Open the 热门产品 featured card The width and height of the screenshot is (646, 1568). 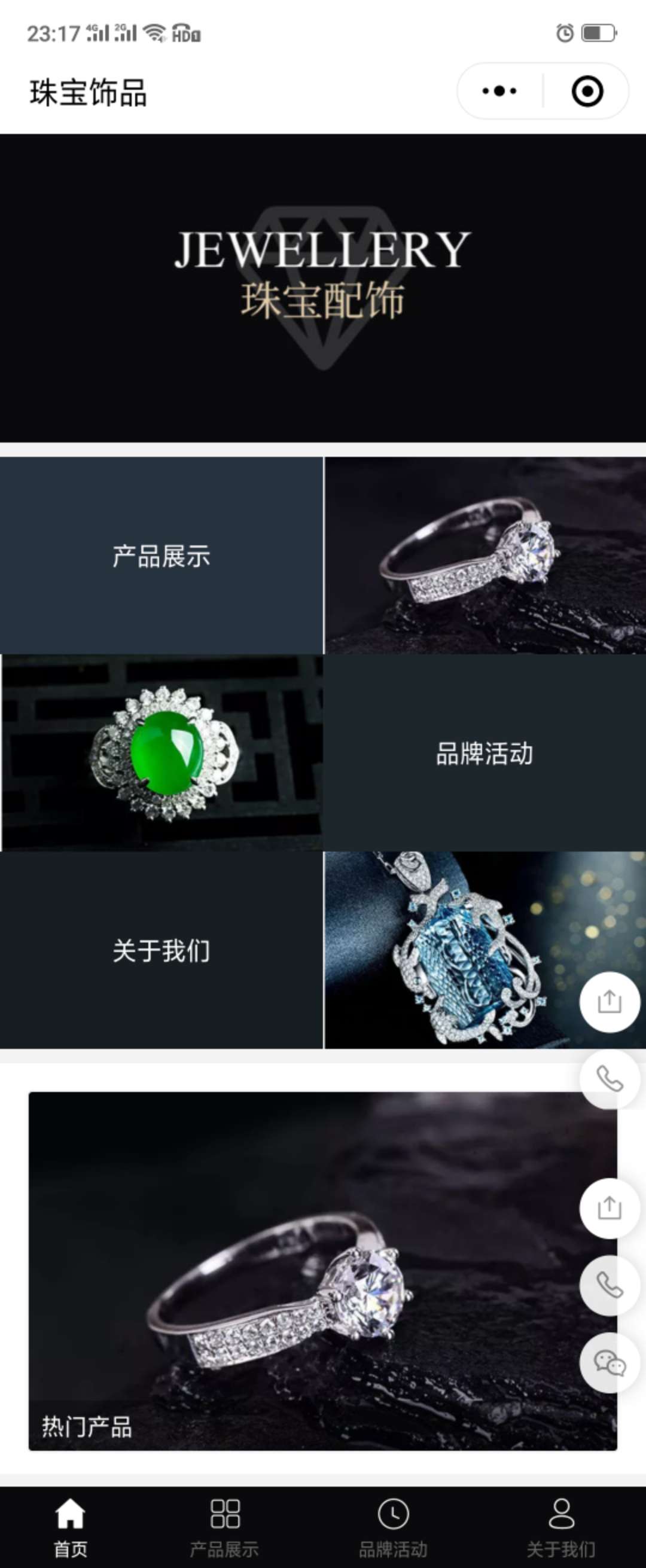tap(304, 1271)
